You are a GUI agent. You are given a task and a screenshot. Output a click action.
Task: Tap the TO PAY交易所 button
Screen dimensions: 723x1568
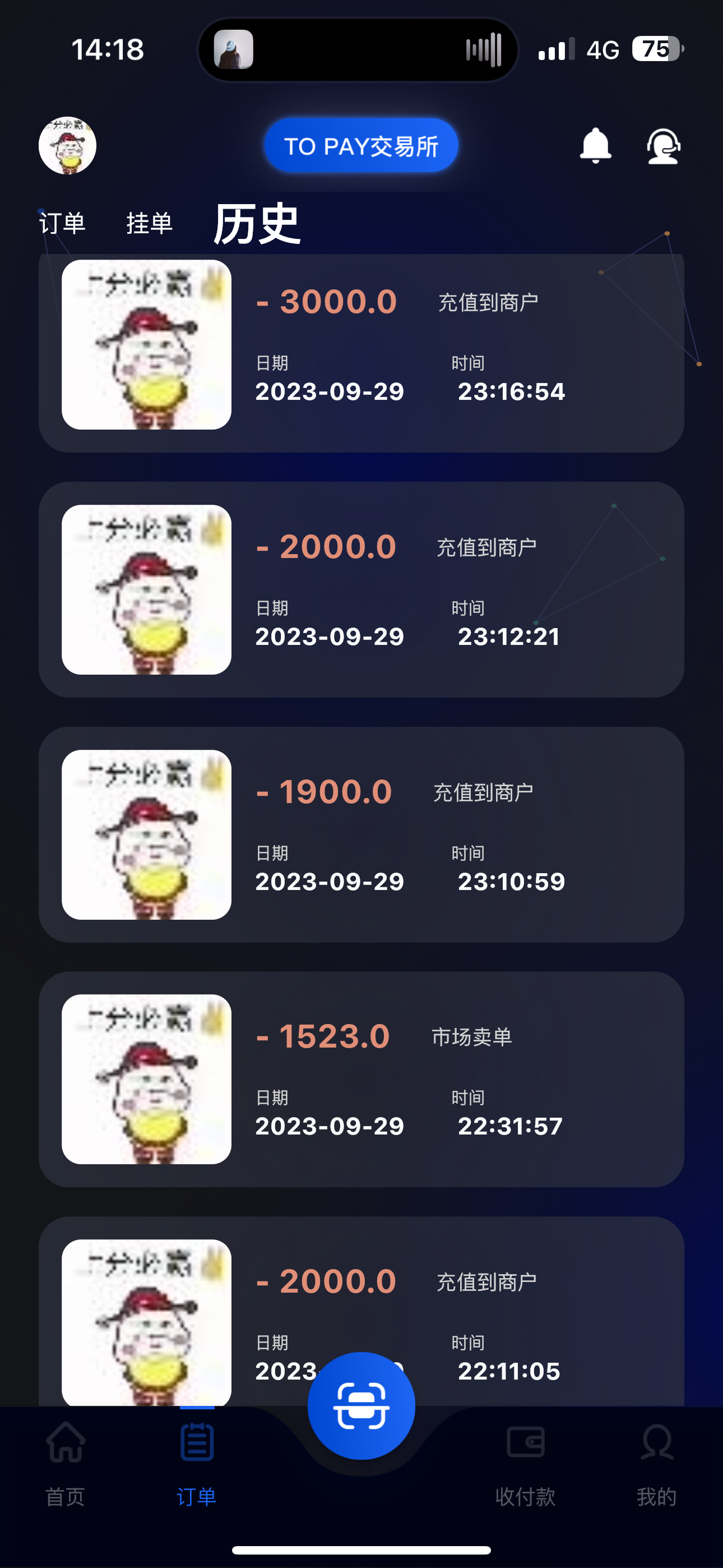coord(361,146)
